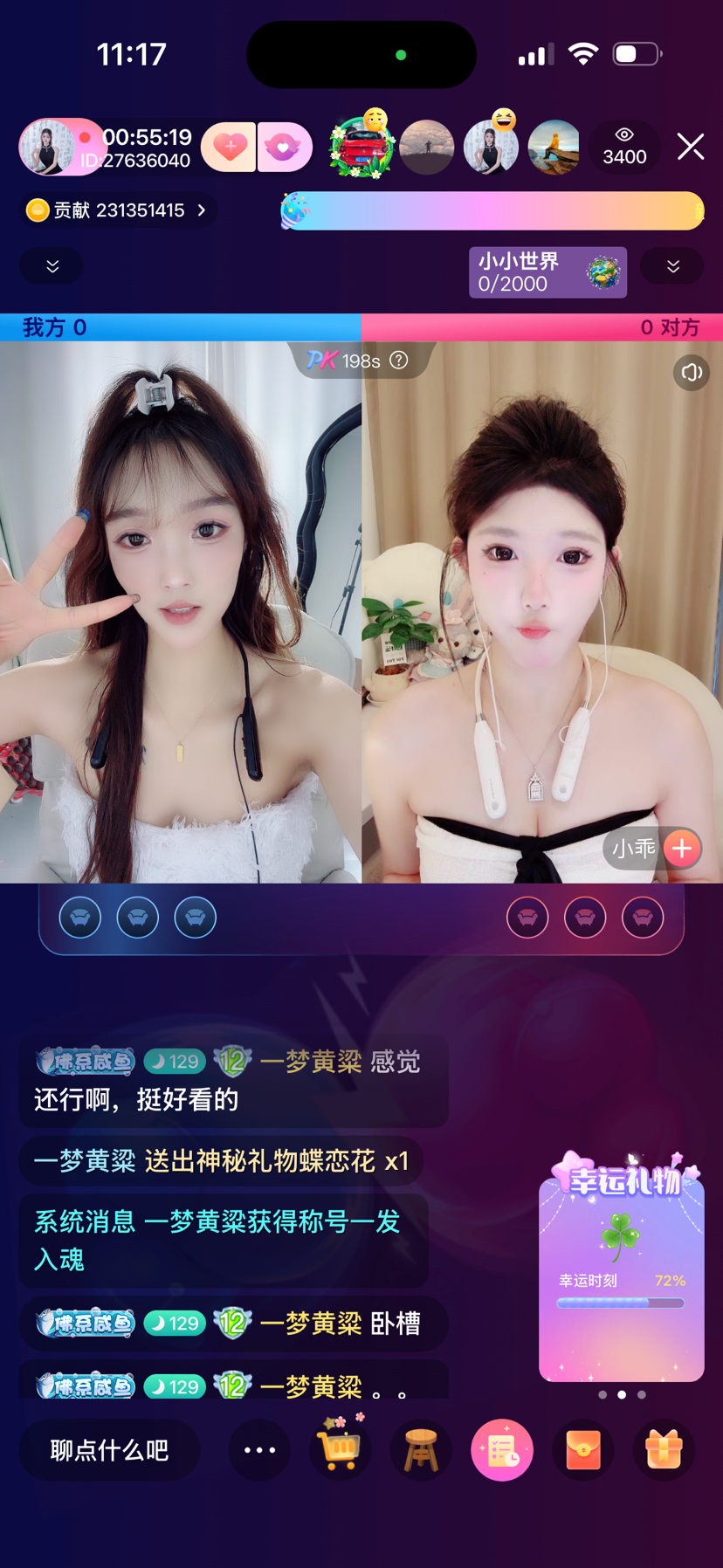This screenshot has width=723, height=1568.
Task: Open the pink task list icon
Action: click(x=502, y=1450)
